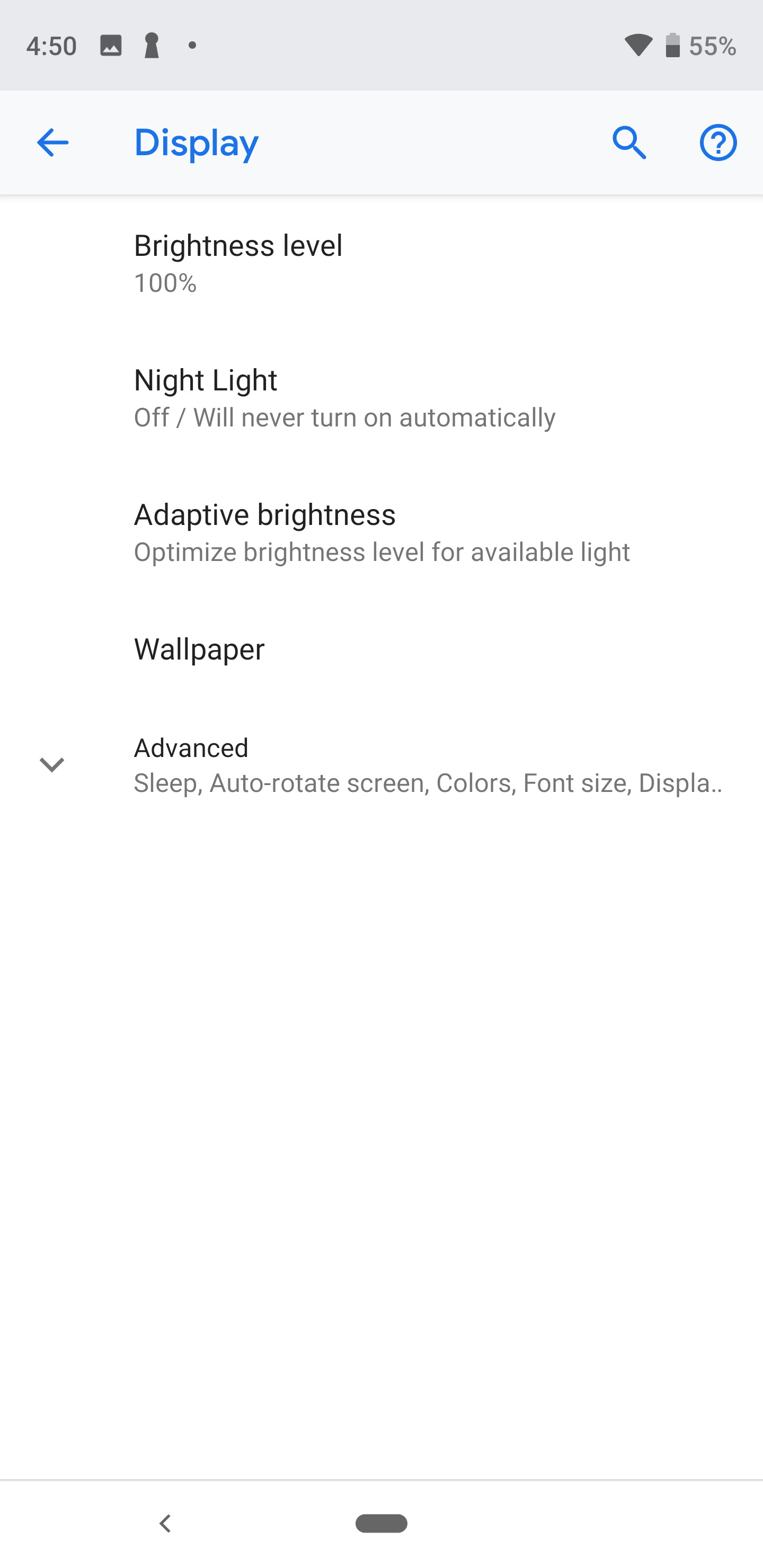Expand the Advanced display options
Screen dimensions: 763x1568
click(381, 764)
